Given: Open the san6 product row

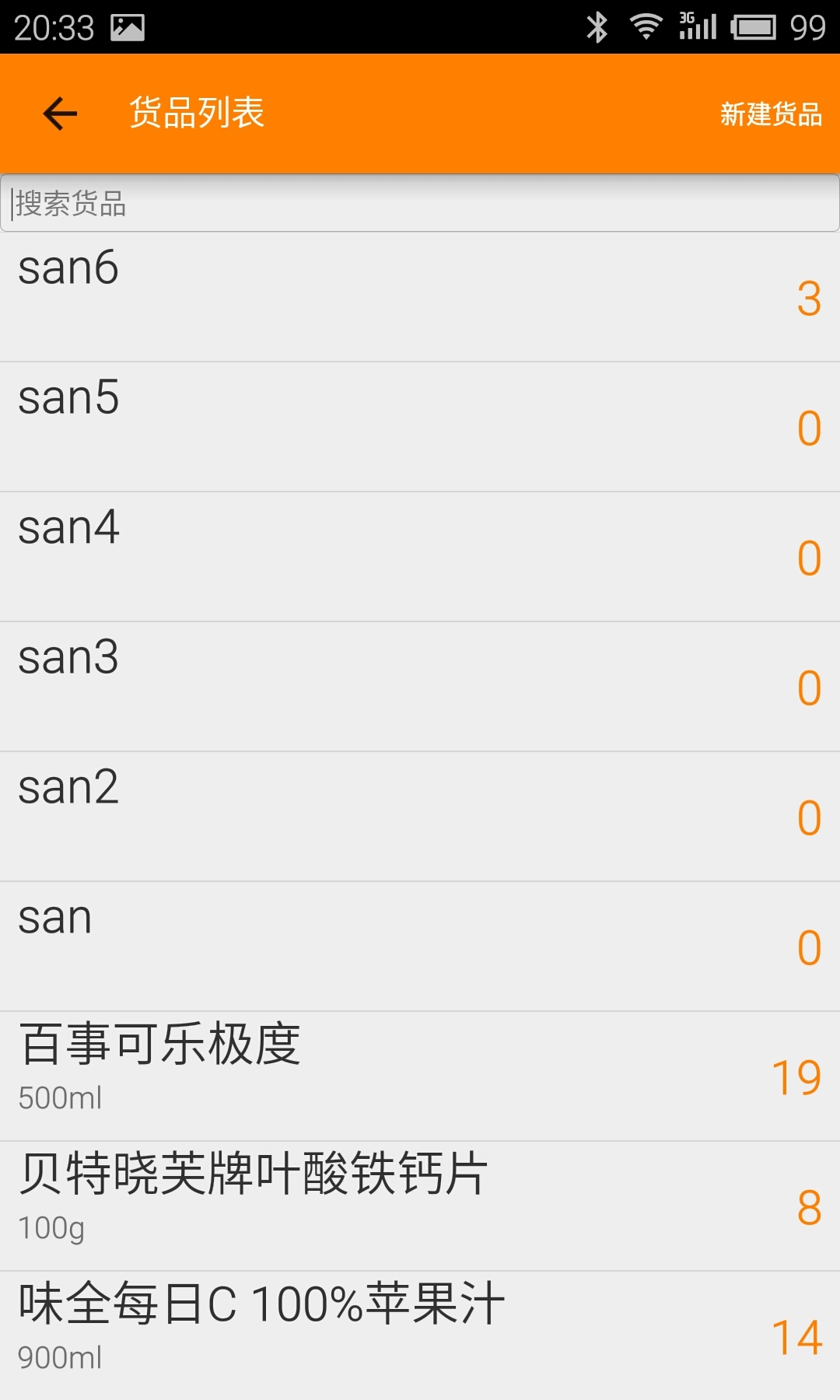Looking at the screenshot, I should 420,297.
